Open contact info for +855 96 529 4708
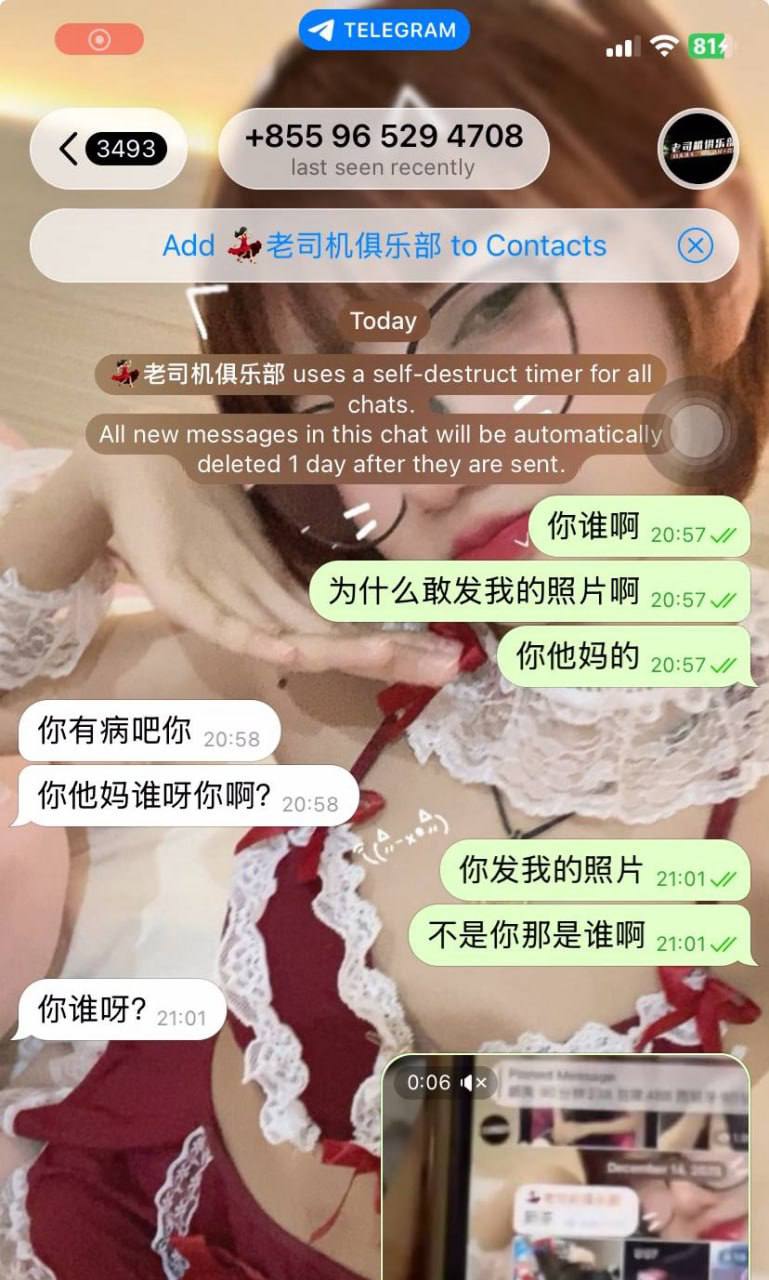769x1280 pixels. tap(384, 148)
